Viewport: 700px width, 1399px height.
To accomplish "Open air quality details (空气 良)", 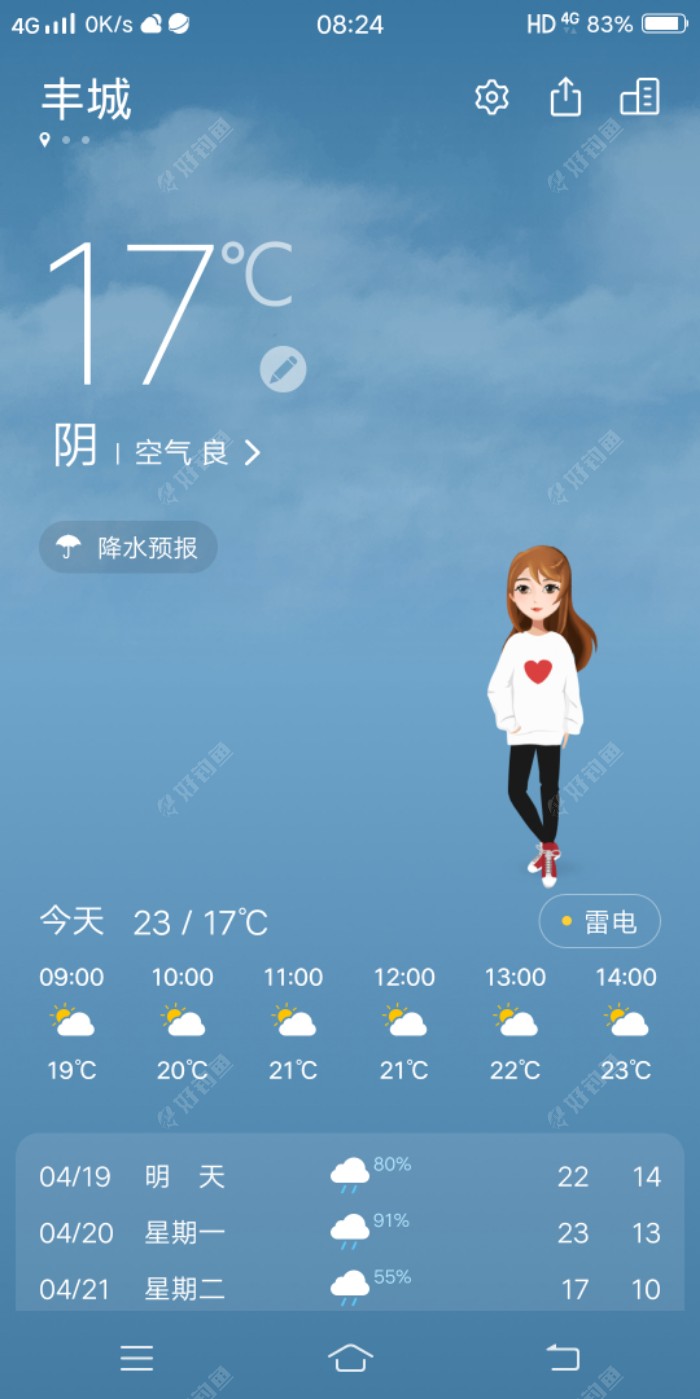I will (x=196, y=453).
